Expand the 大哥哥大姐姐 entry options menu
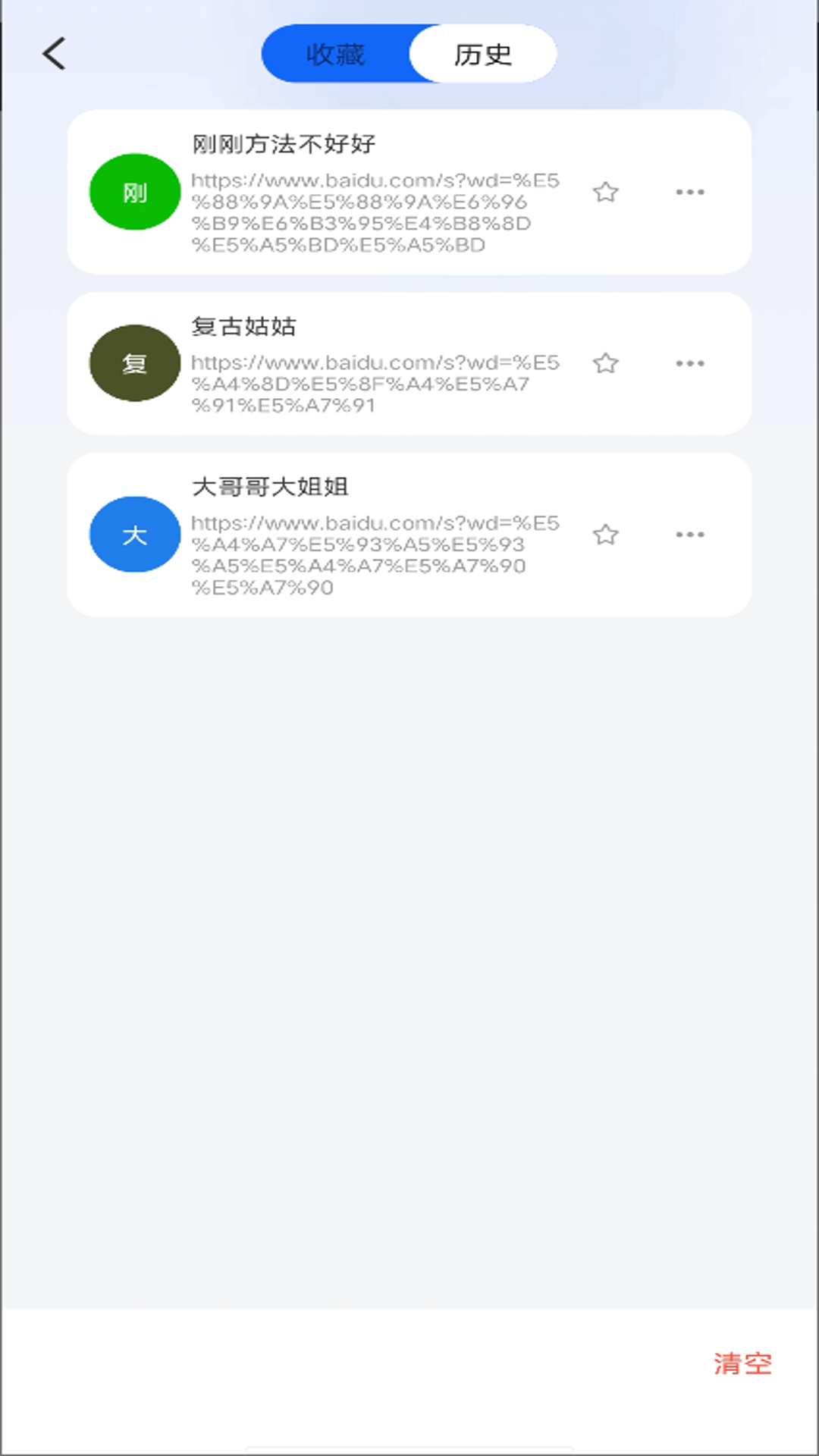 click(689, 534)
